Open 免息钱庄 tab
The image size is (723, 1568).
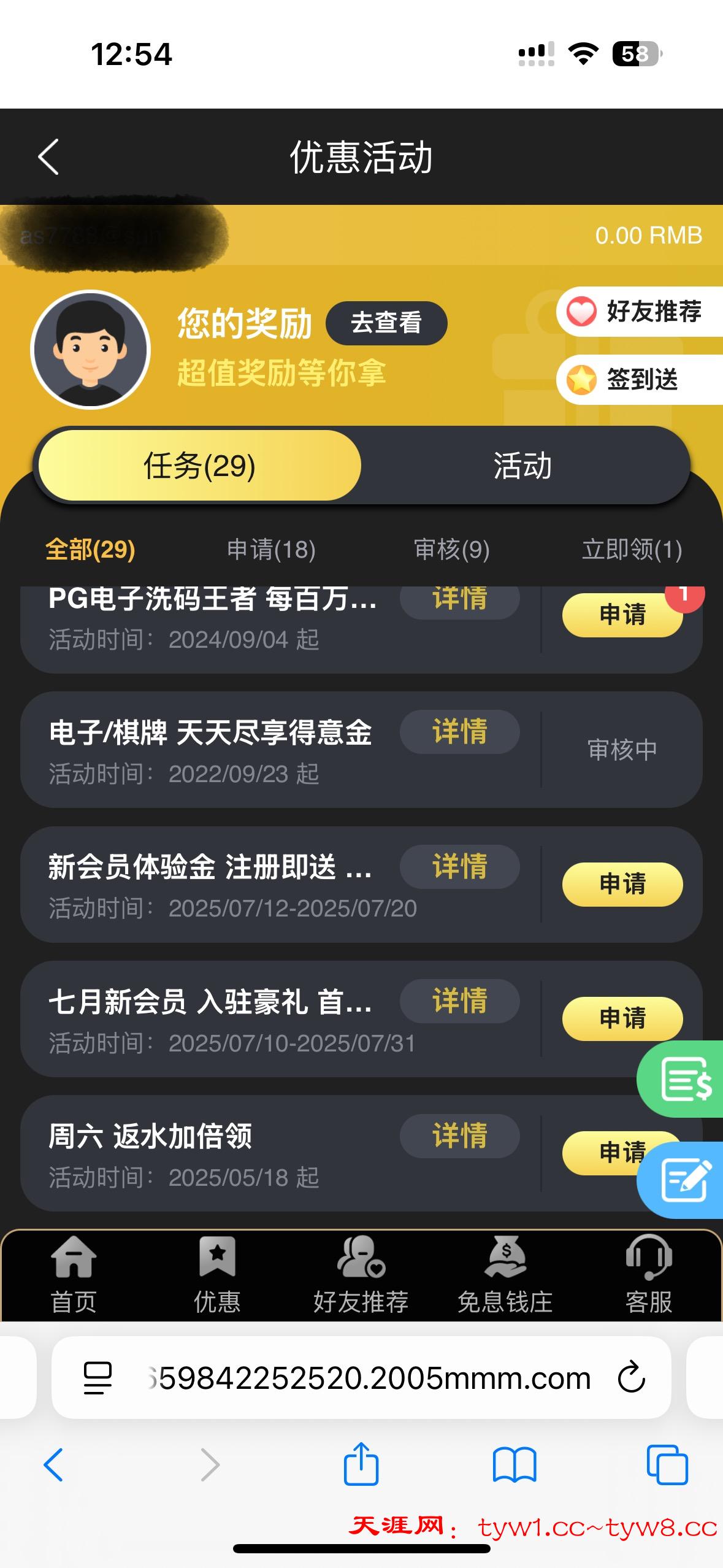[x=505, y=1274]
